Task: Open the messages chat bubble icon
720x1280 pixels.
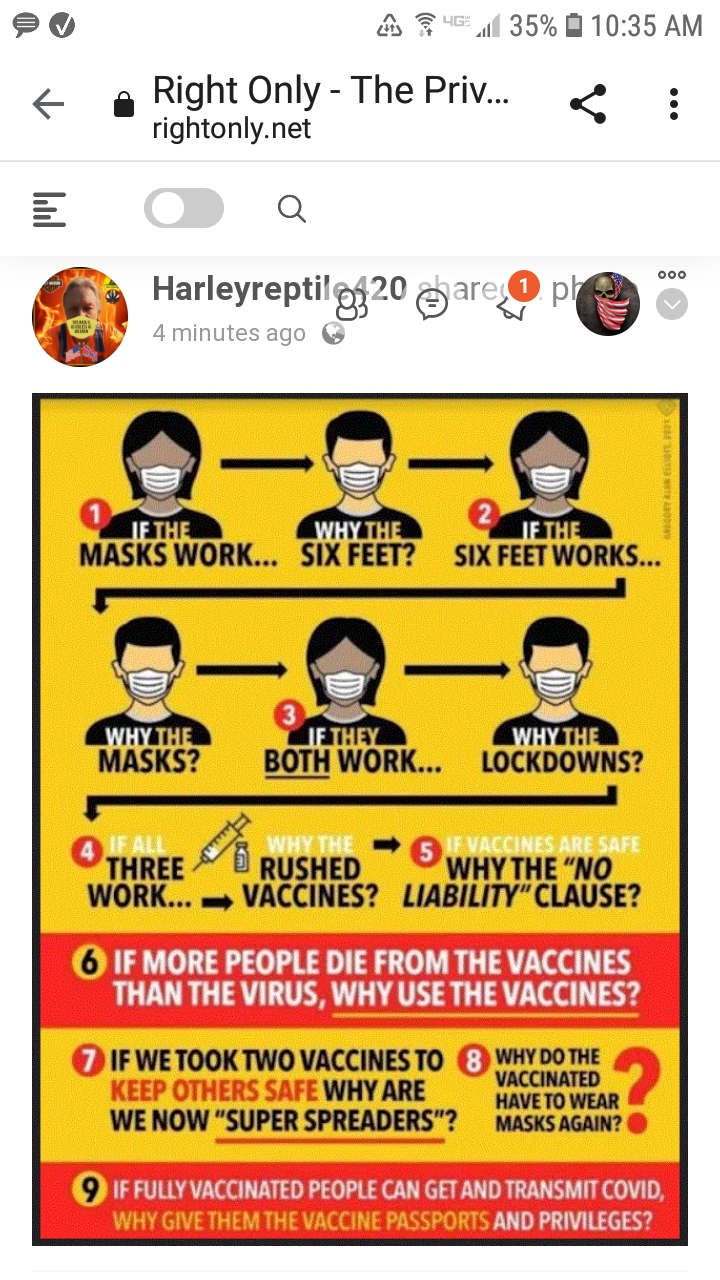Action: (432, 303)
